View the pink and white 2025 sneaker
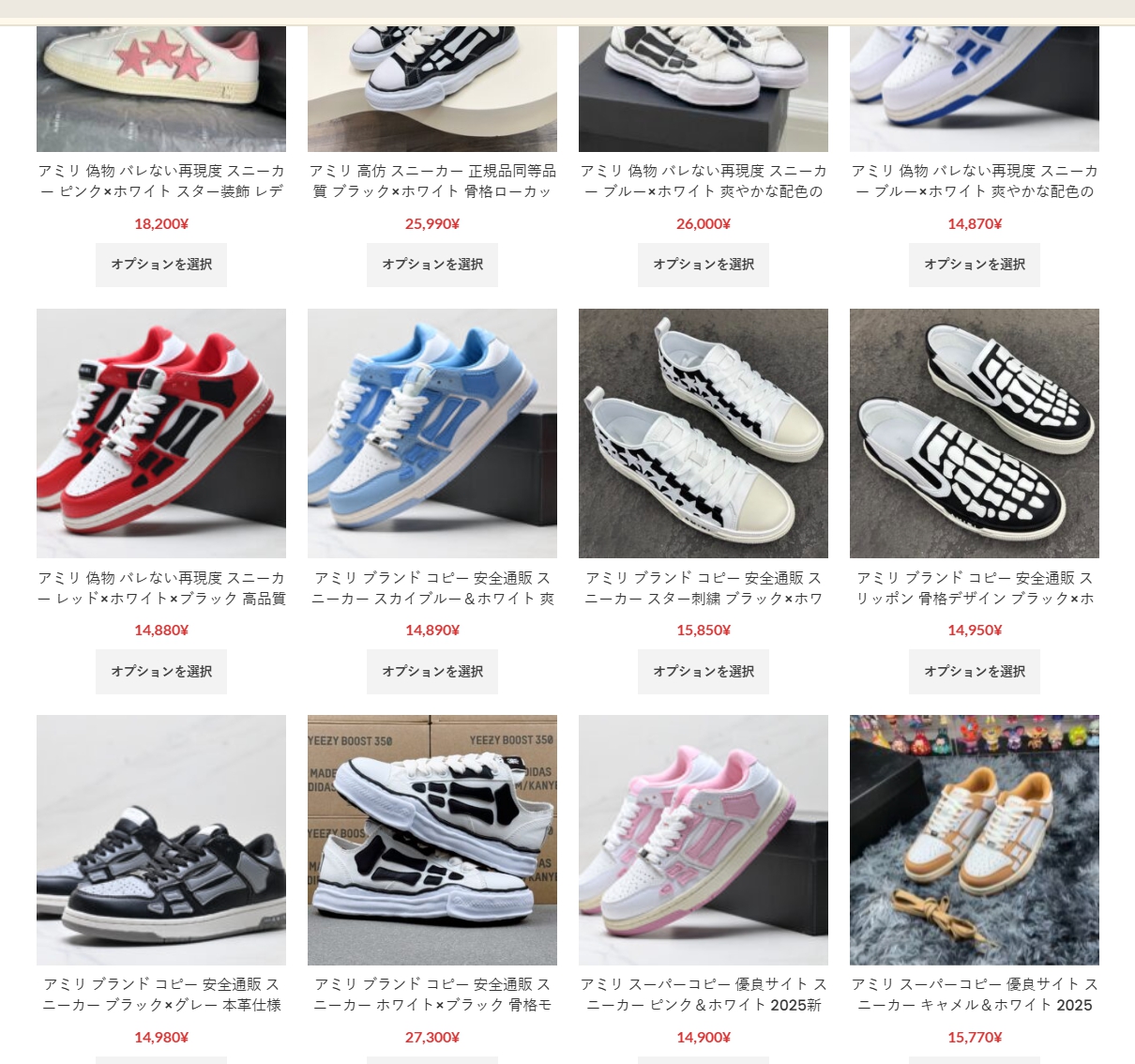Viewport: 1135px width, 1064px height. click(704, 840)
